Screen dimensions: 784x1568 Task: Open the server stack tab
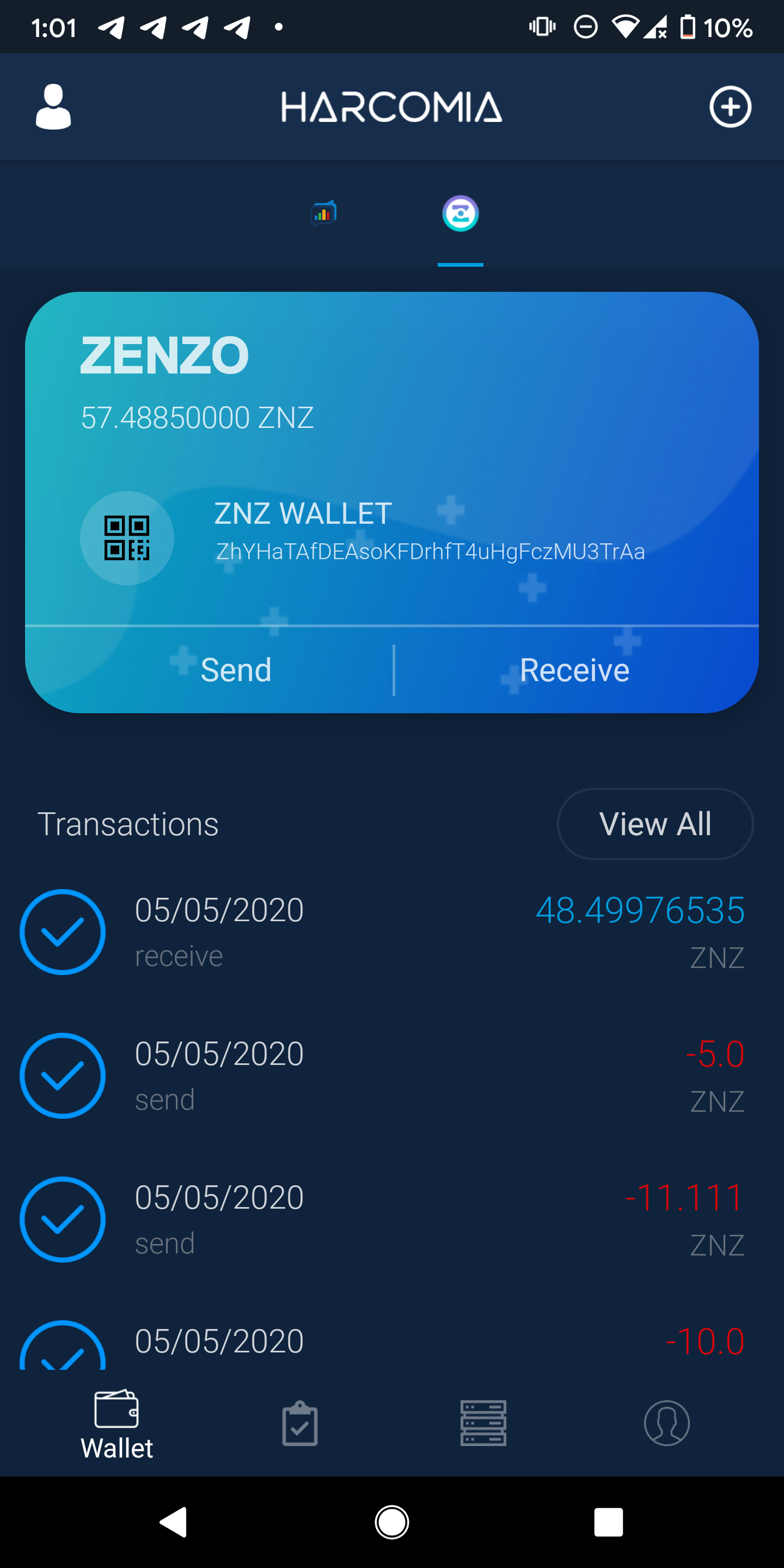[483, 1424]
